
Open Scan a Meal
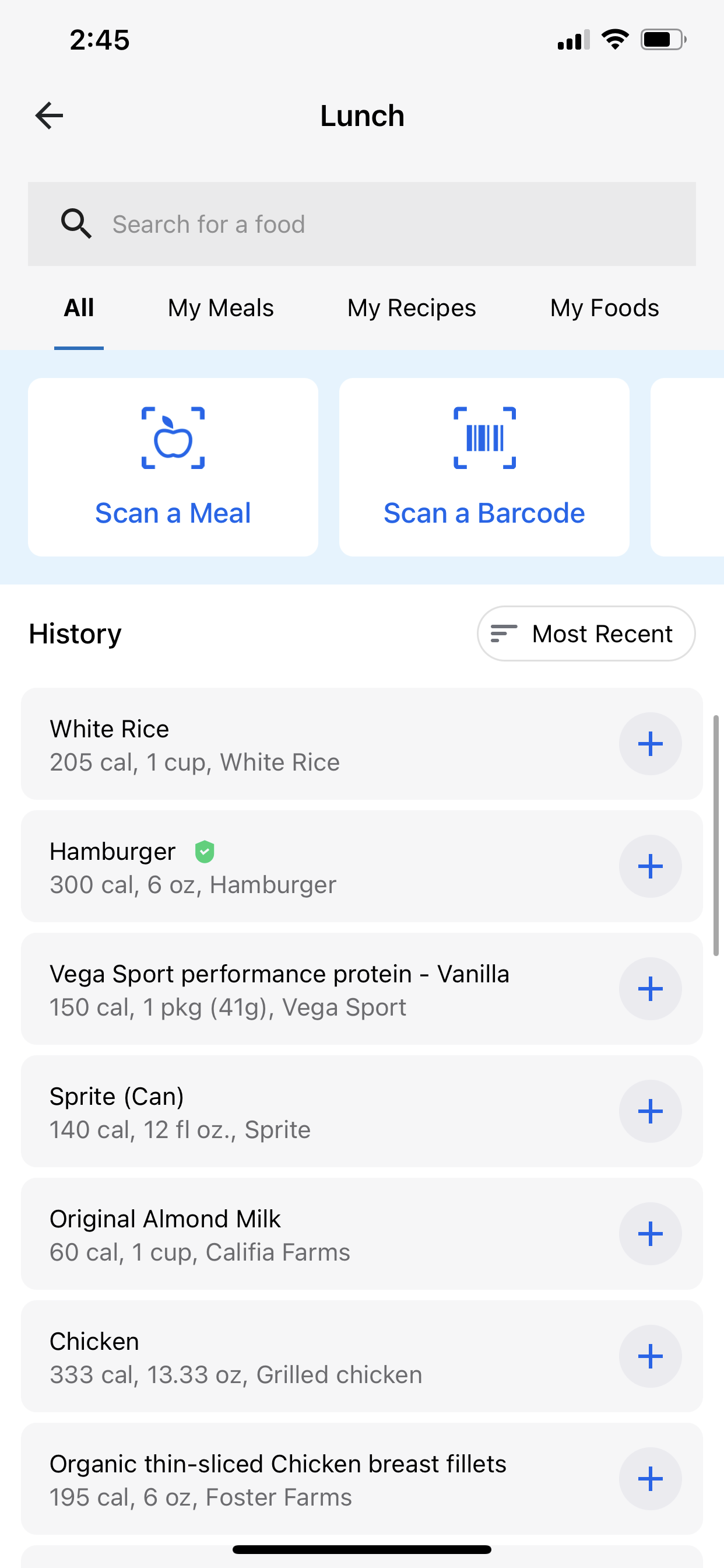pyautogui.click(x=173, y=467)
